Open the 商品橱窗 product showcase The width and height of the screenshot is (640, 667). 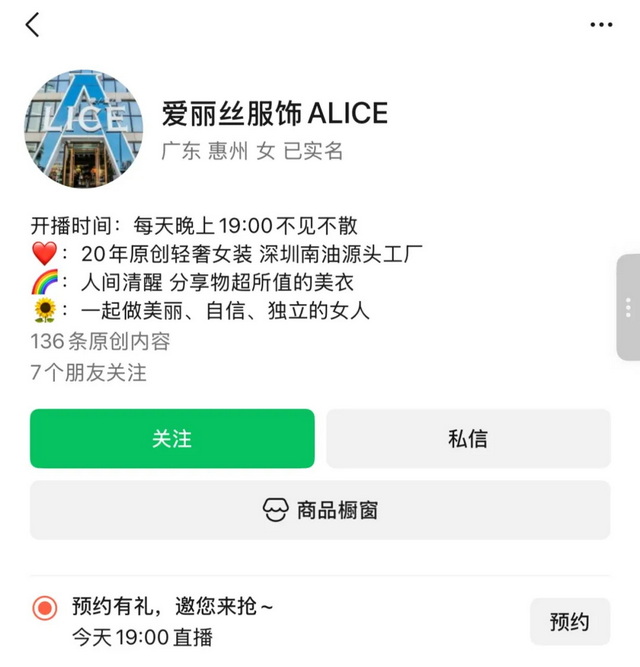coord(320,510)
